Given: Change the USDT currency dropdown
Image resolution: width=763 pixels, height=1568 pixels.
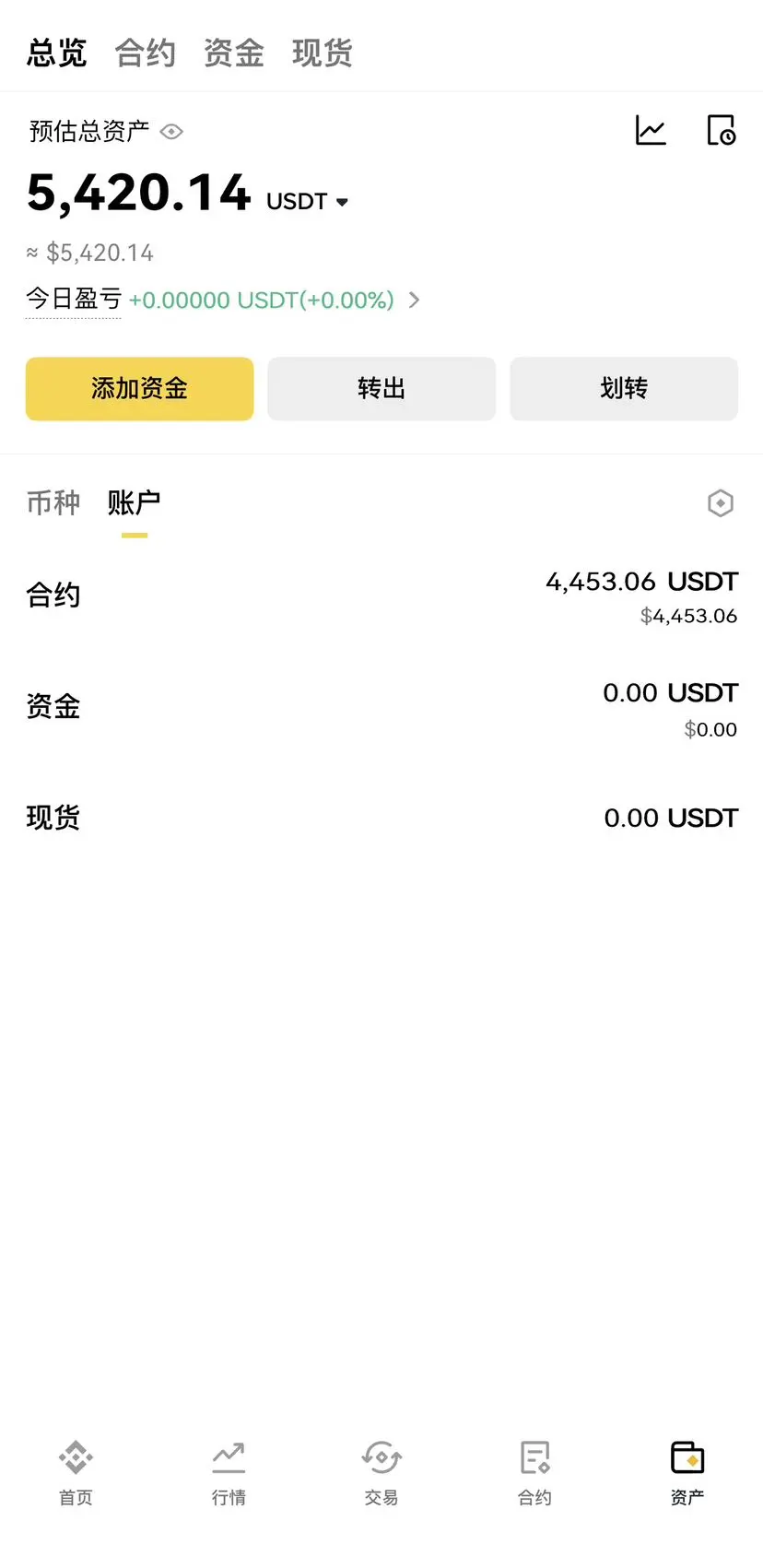Looking at the screenshot, I should 308,202.
